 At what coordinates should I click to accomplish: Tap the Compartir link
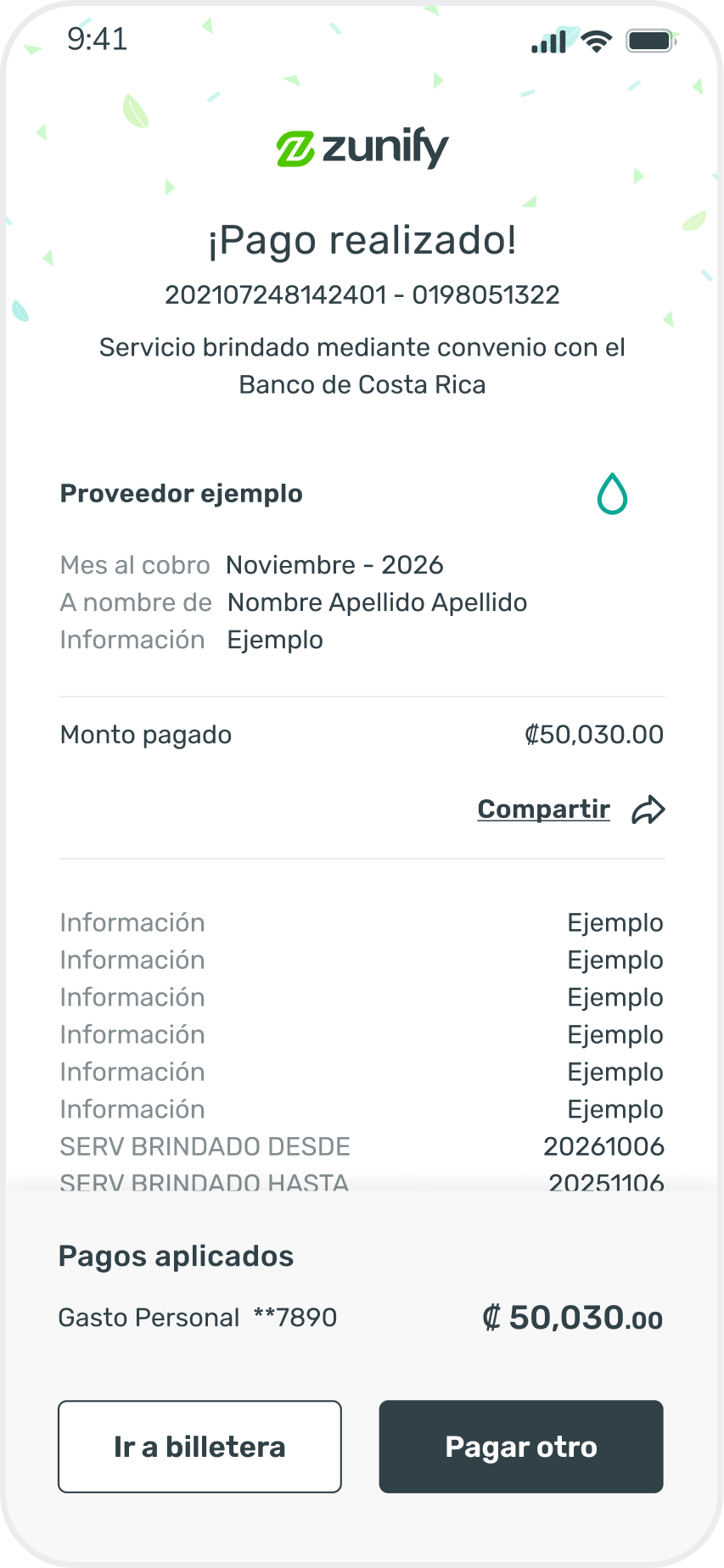point(543,809)
